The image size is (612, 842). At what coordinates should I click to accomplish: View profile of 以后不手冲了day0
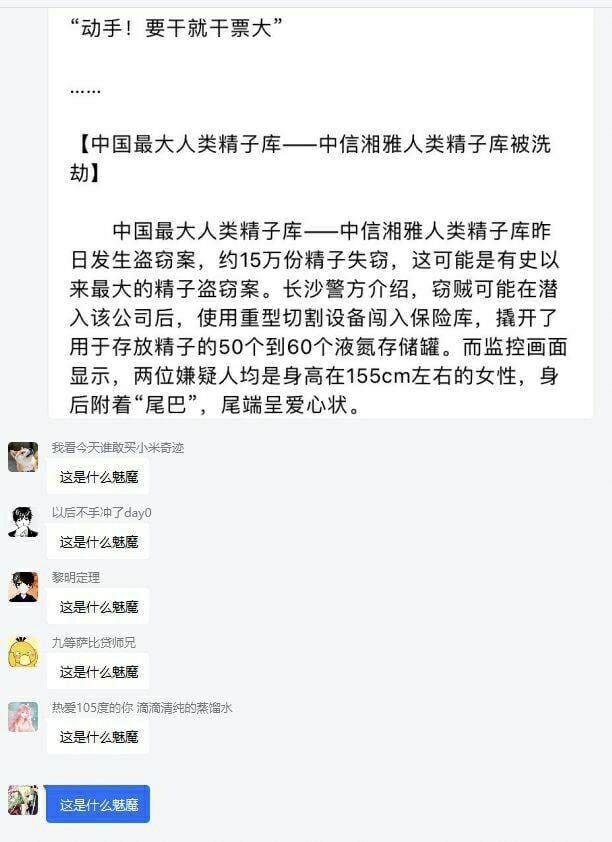click(23, 522)
